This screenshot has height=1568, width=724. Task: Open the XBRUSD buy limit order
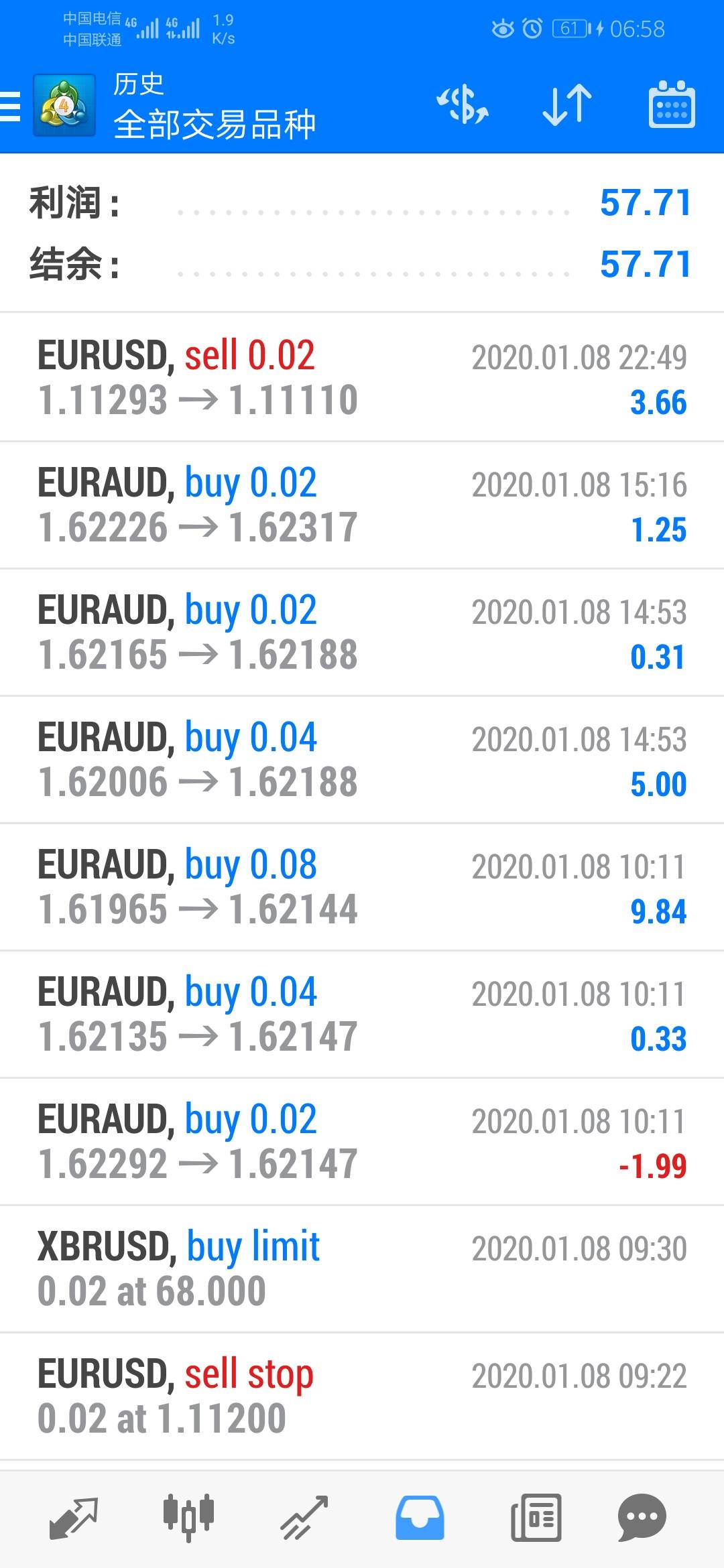362,1268
